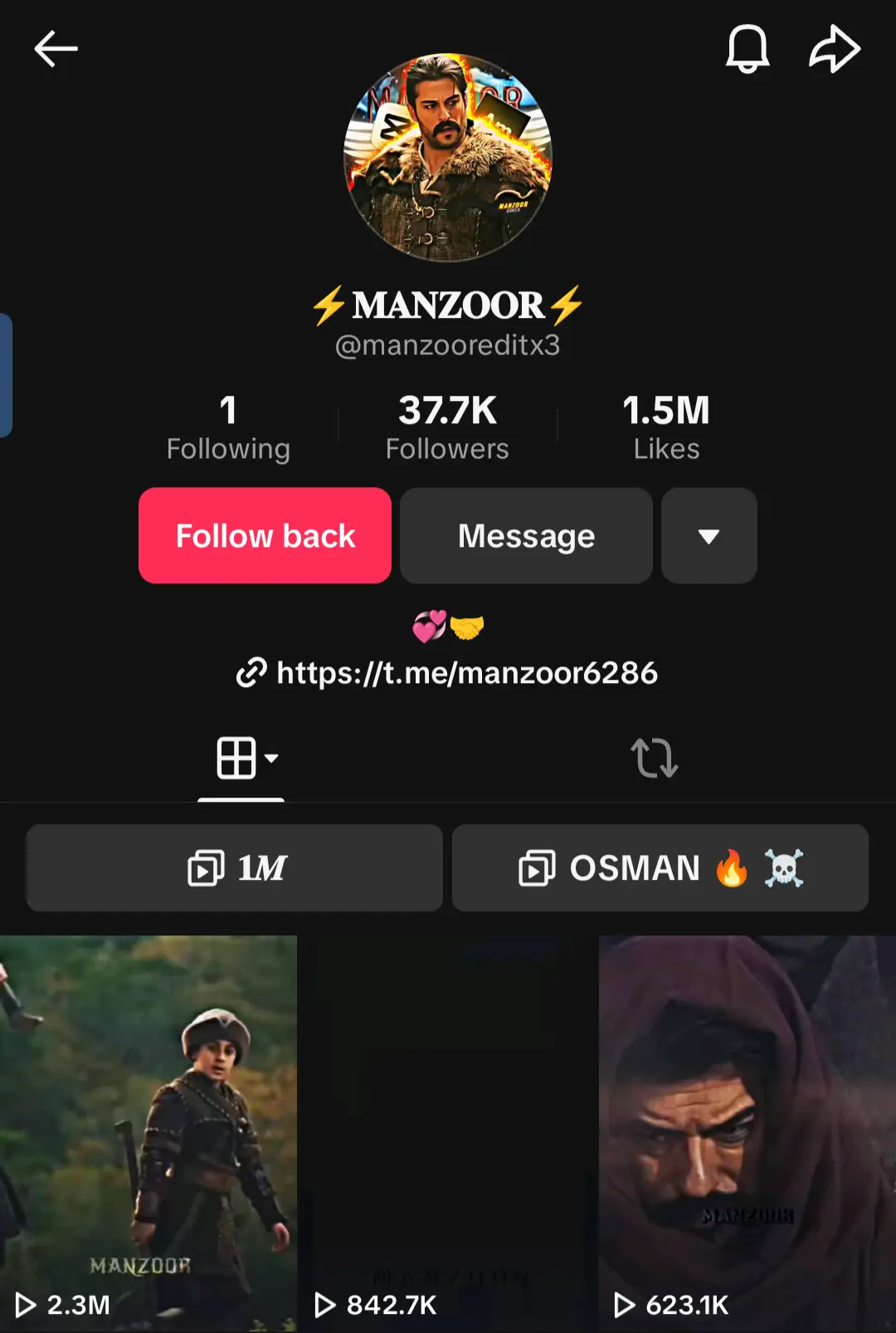Tap Follow back

[x=265, y=535]
